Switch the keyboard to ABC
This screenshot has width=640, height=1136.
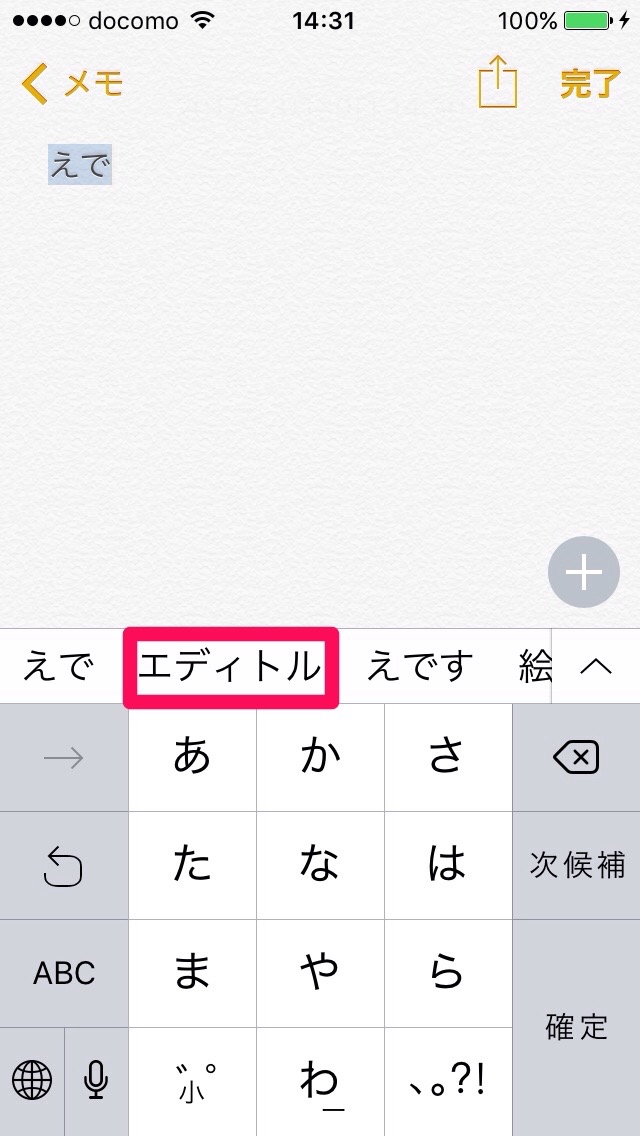tap(64, 973)
